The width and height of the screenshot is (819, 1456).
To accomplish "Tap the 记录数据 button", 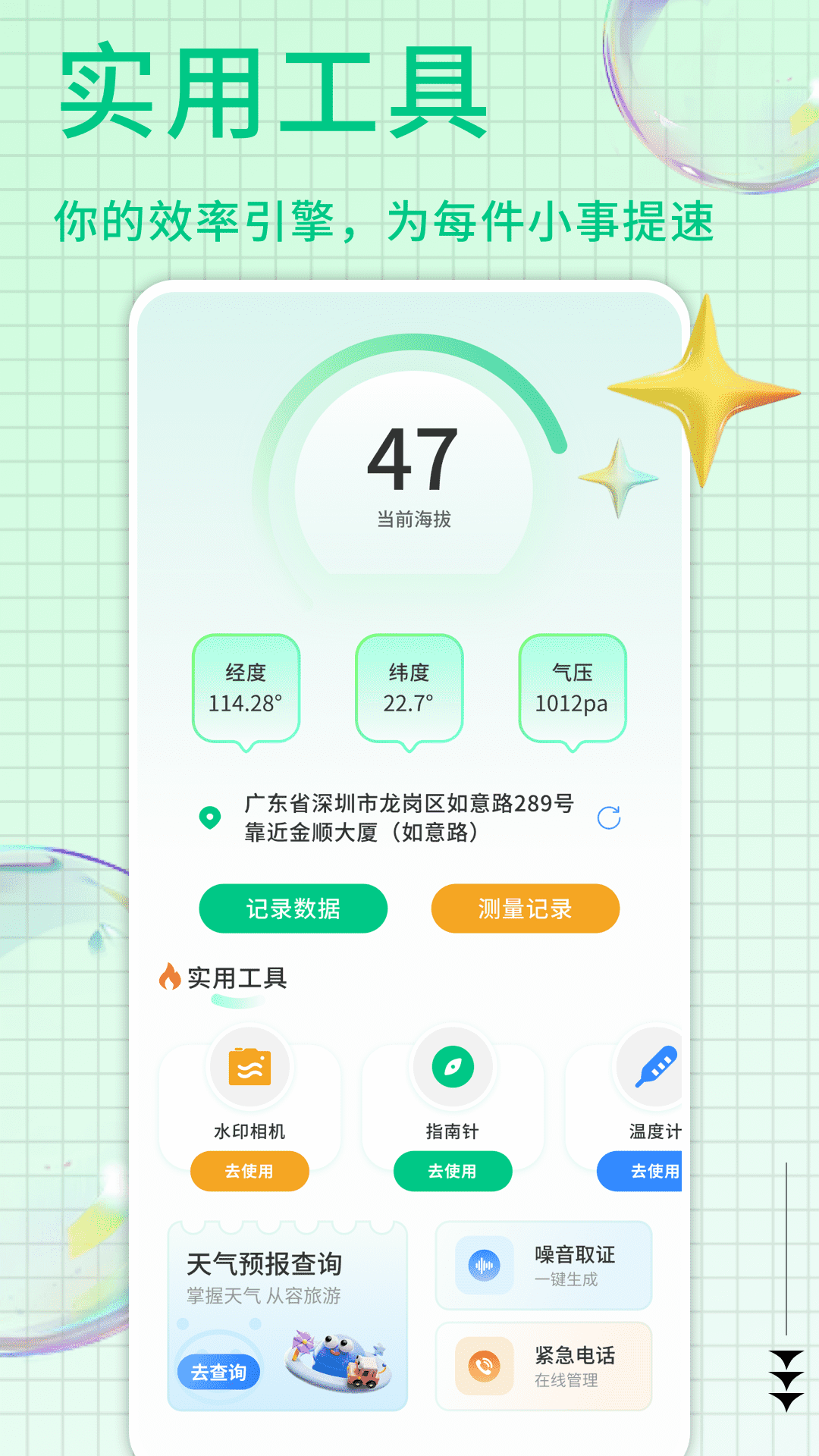I will tap(293, 908).
